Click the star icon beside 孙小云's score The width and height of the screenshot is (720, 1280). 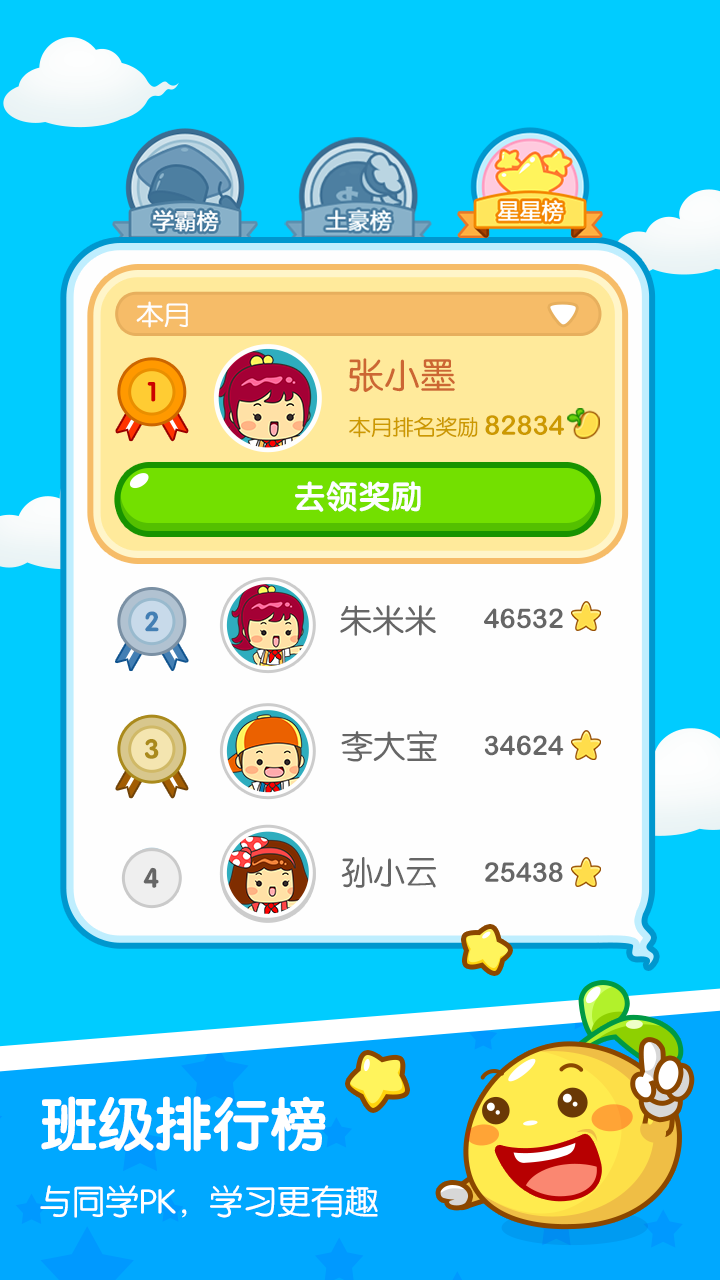pos(584,872)
